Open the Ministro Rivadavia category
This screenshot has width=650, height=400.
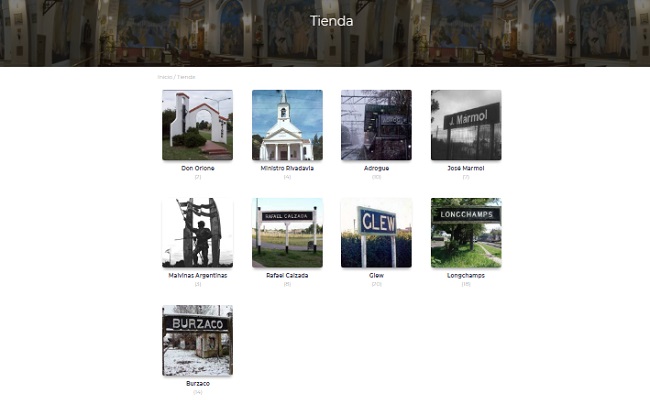pyautogui.click(x=287, y=125)
